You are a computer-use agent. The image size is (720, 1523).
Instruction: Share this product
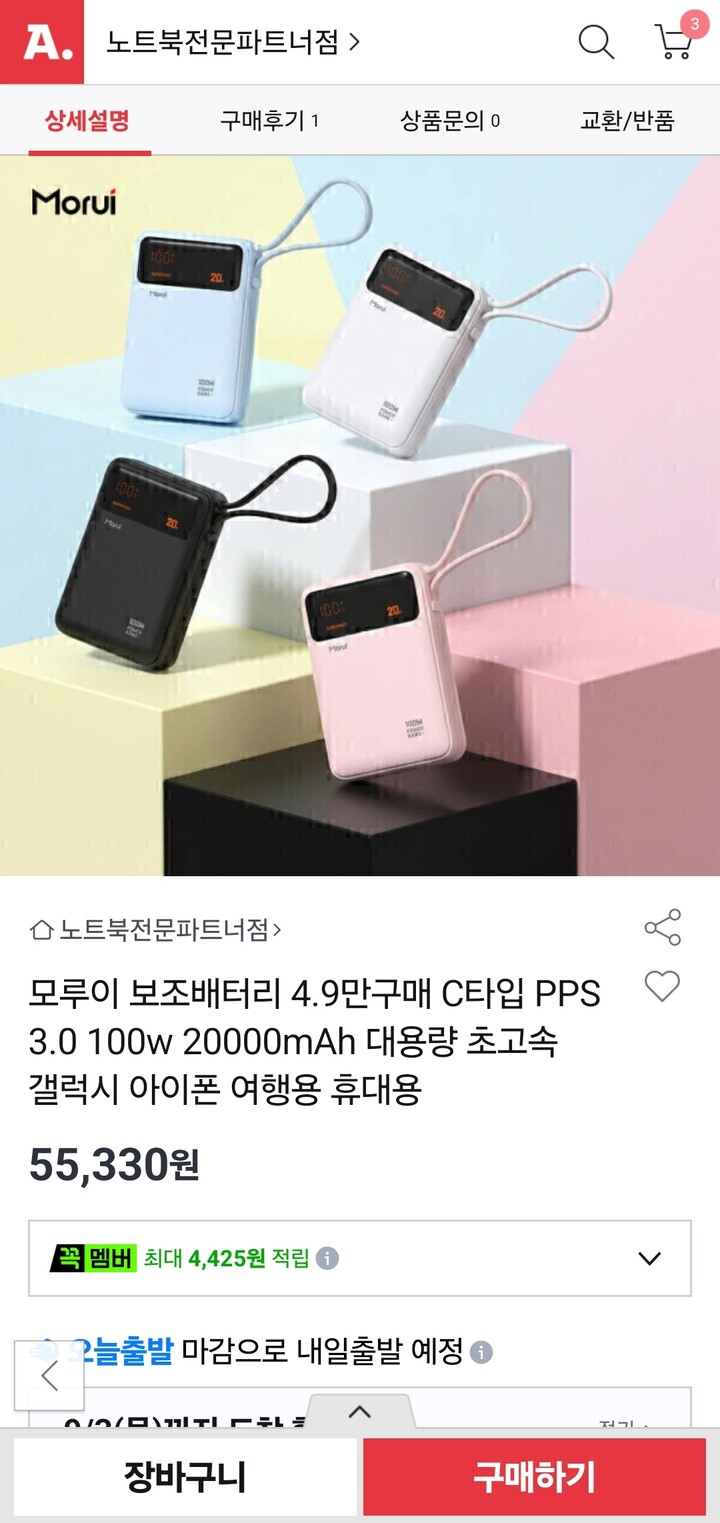tap(662, 927)
